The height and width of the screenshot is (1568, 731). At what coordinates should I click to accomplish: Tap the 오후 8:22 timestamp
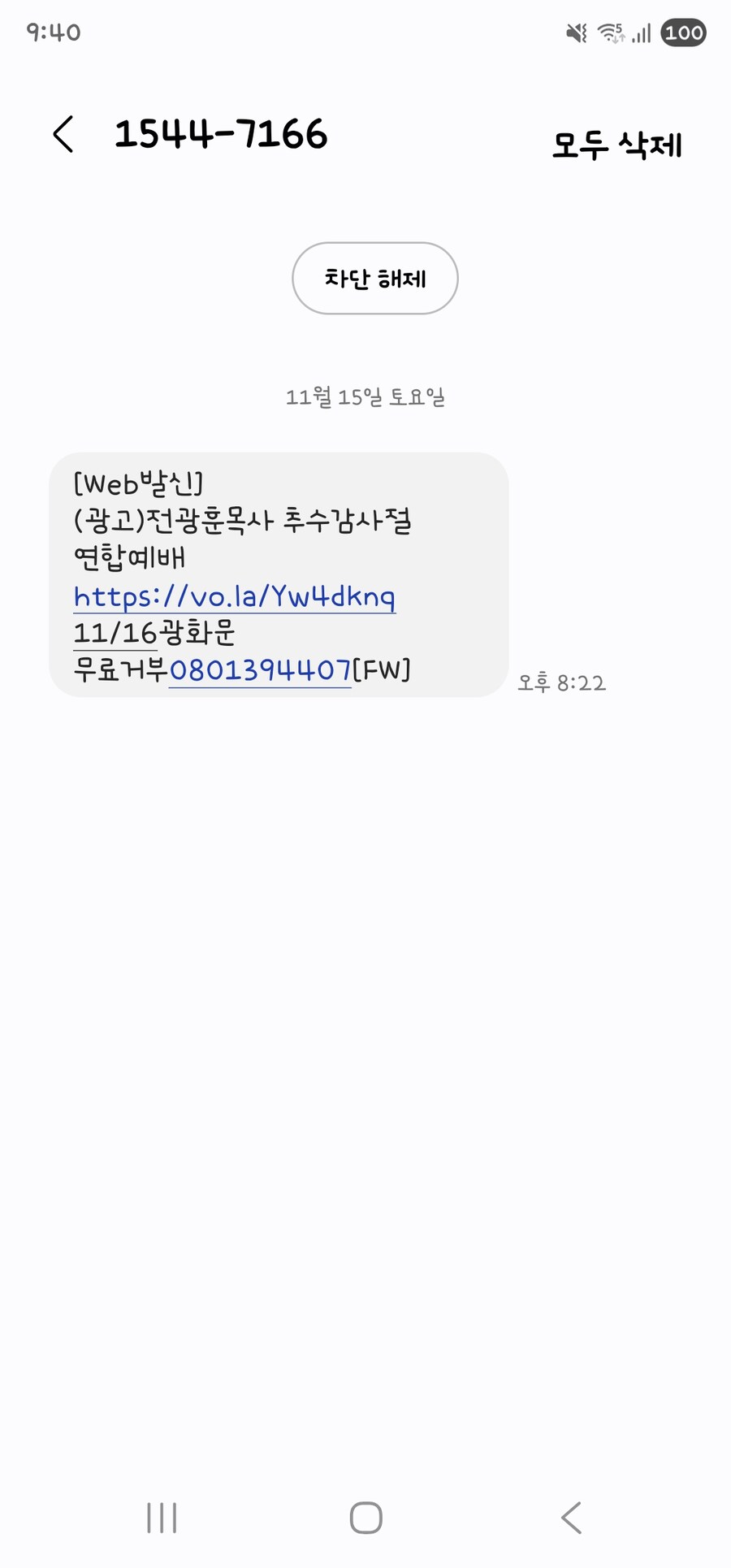click(561, 682)
